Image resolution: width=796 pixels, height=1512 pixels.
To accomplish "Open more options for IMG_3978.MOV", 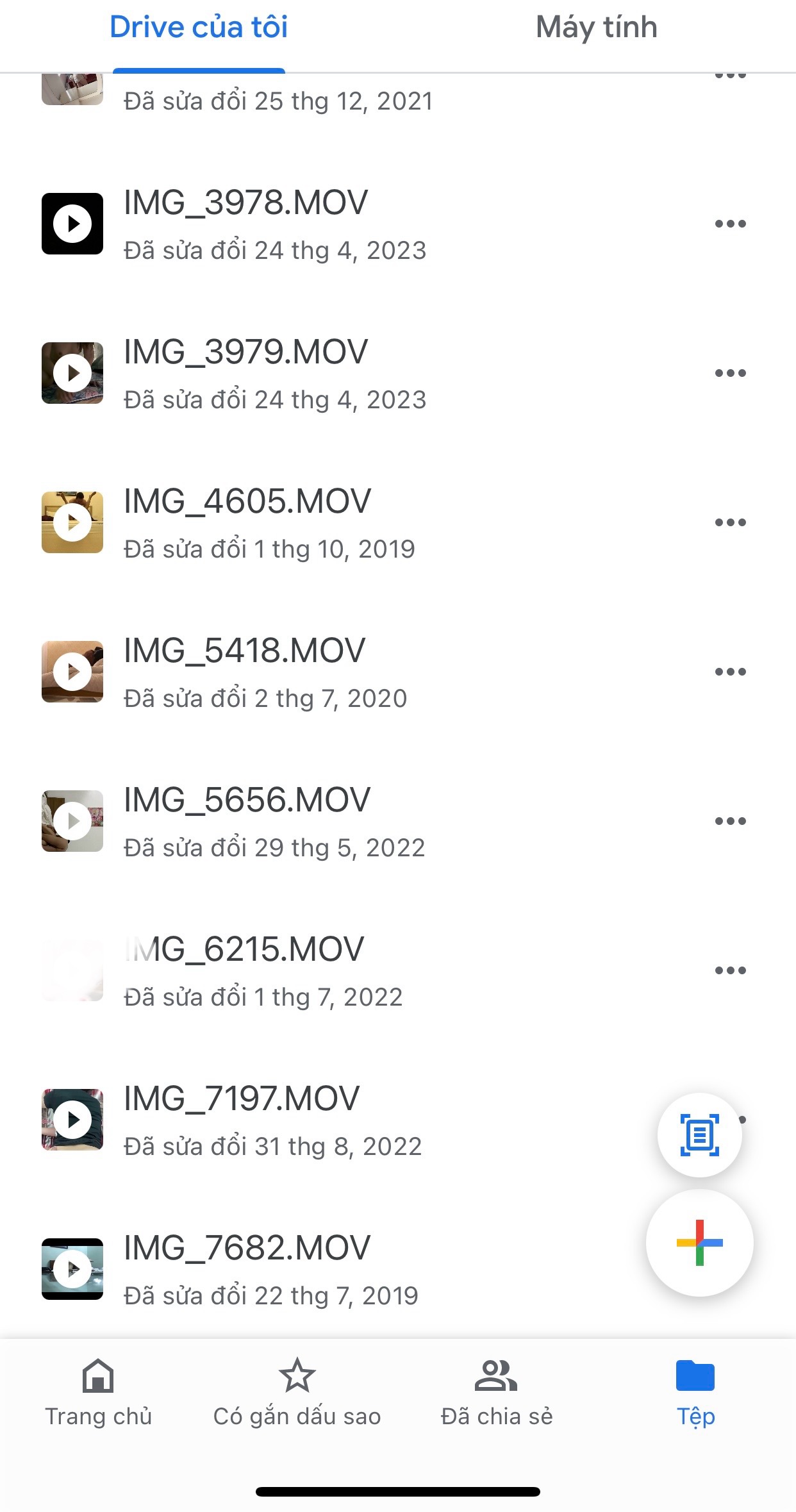I will (730, 224).
